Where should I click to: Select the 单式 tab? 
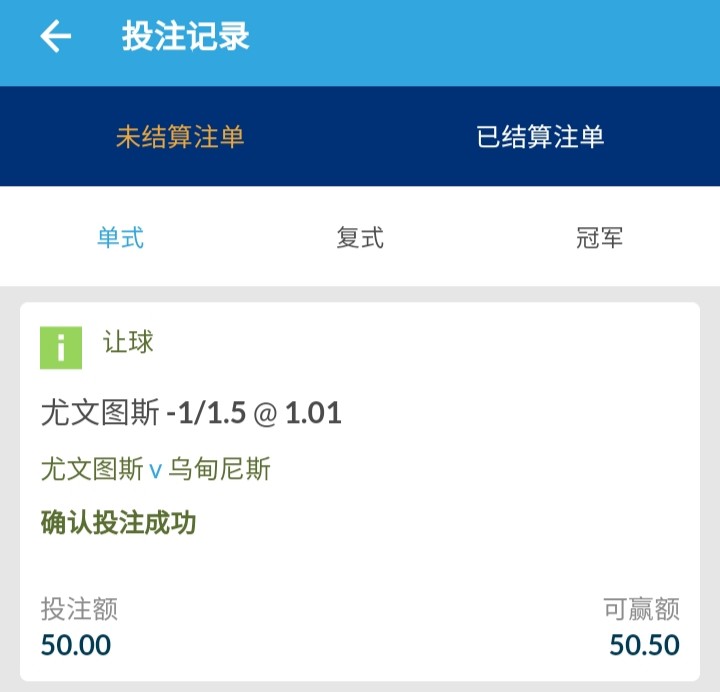(120, 238)
